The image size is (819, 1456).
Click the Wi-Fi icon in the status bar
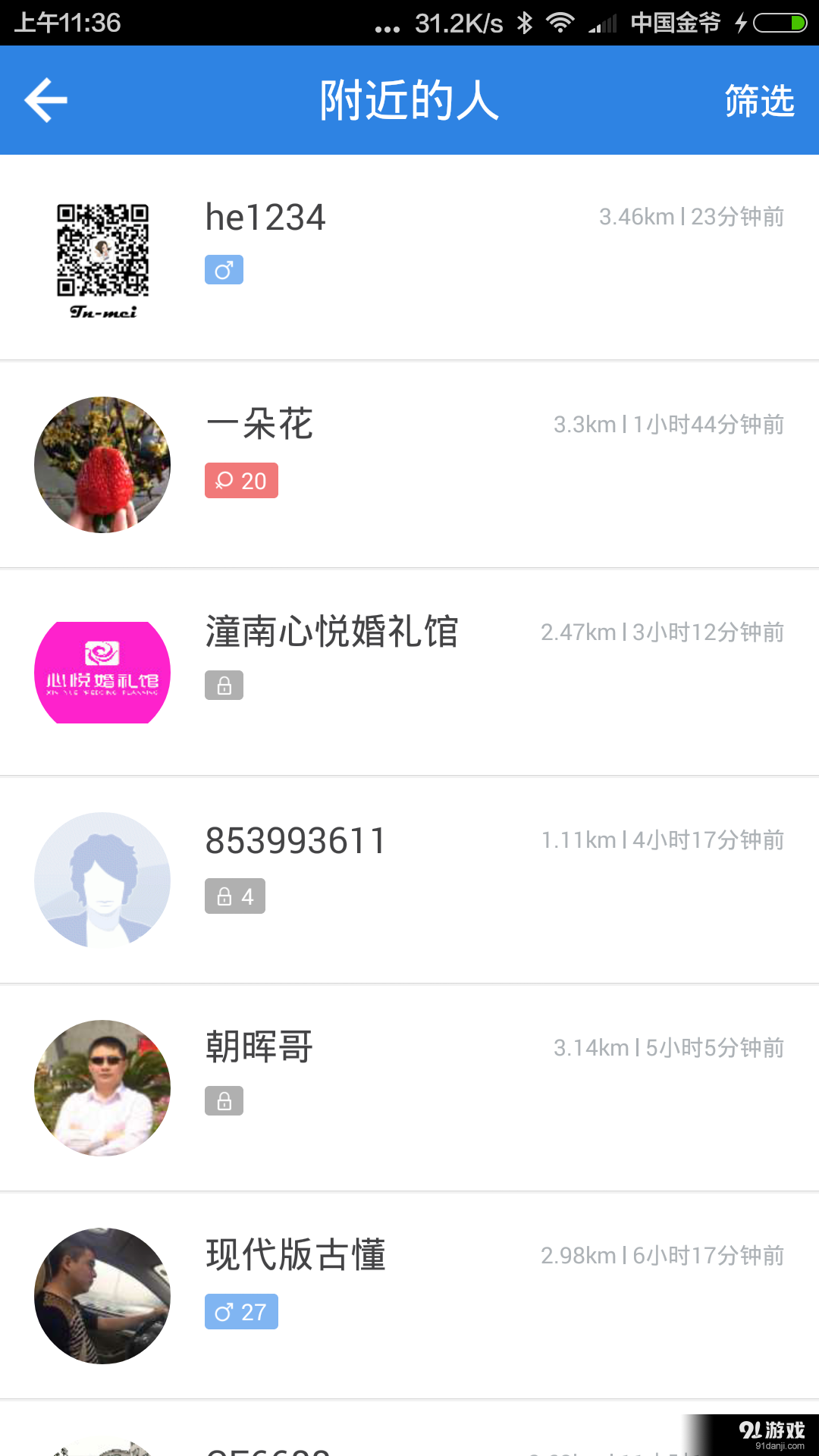[561, 23]
